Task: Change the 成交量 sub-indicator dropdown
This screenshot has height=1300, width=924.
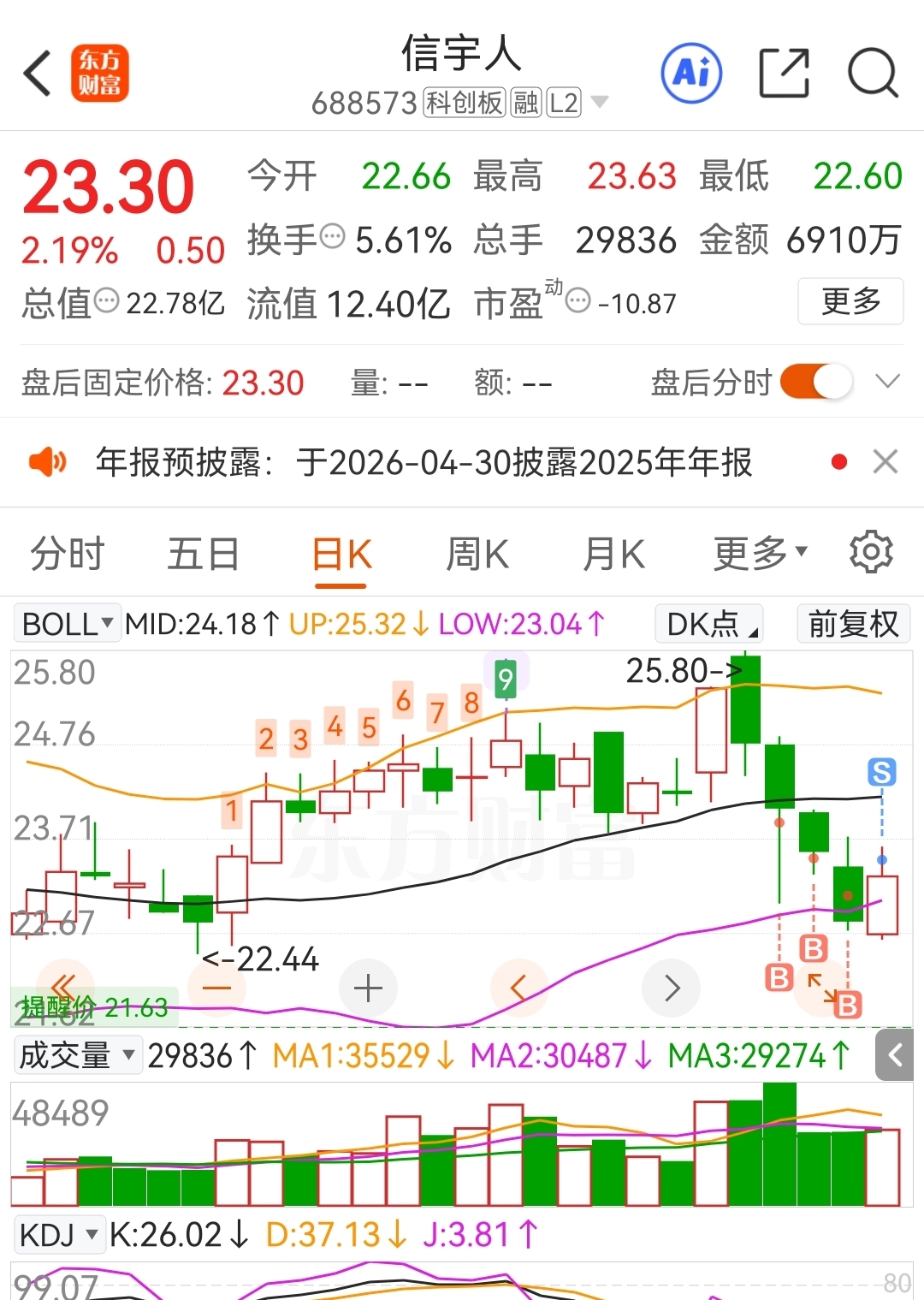Action: click(x=77, y=1055)
